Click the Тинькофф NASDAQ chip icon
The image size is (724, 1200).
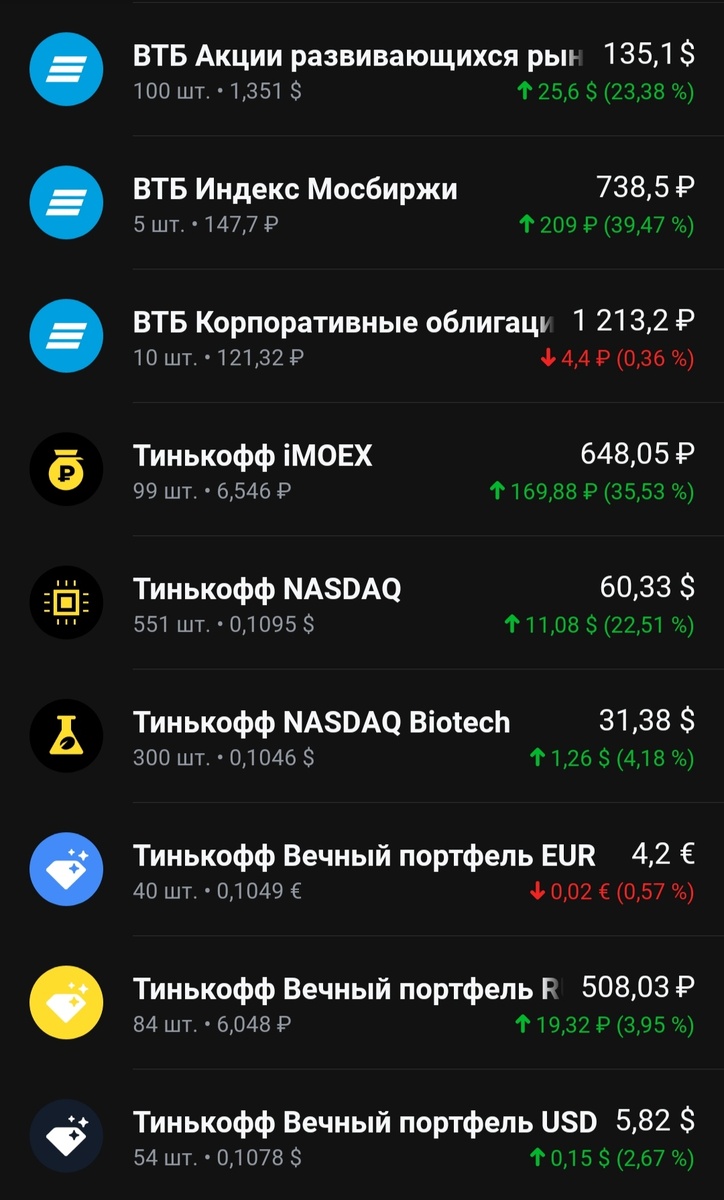pos(66,603)
